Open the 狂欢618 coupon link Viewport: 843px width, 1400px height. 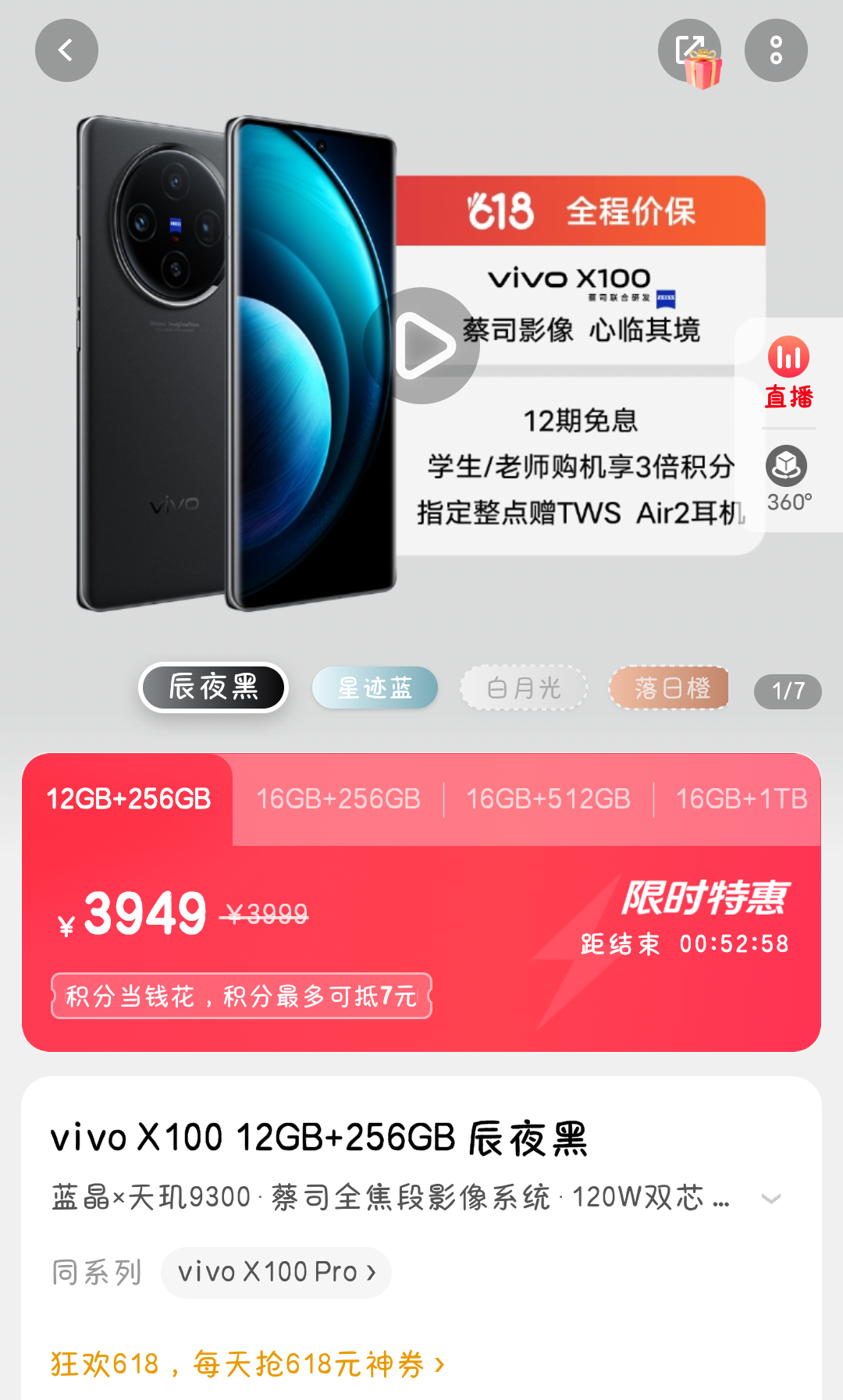[247, 1364]
